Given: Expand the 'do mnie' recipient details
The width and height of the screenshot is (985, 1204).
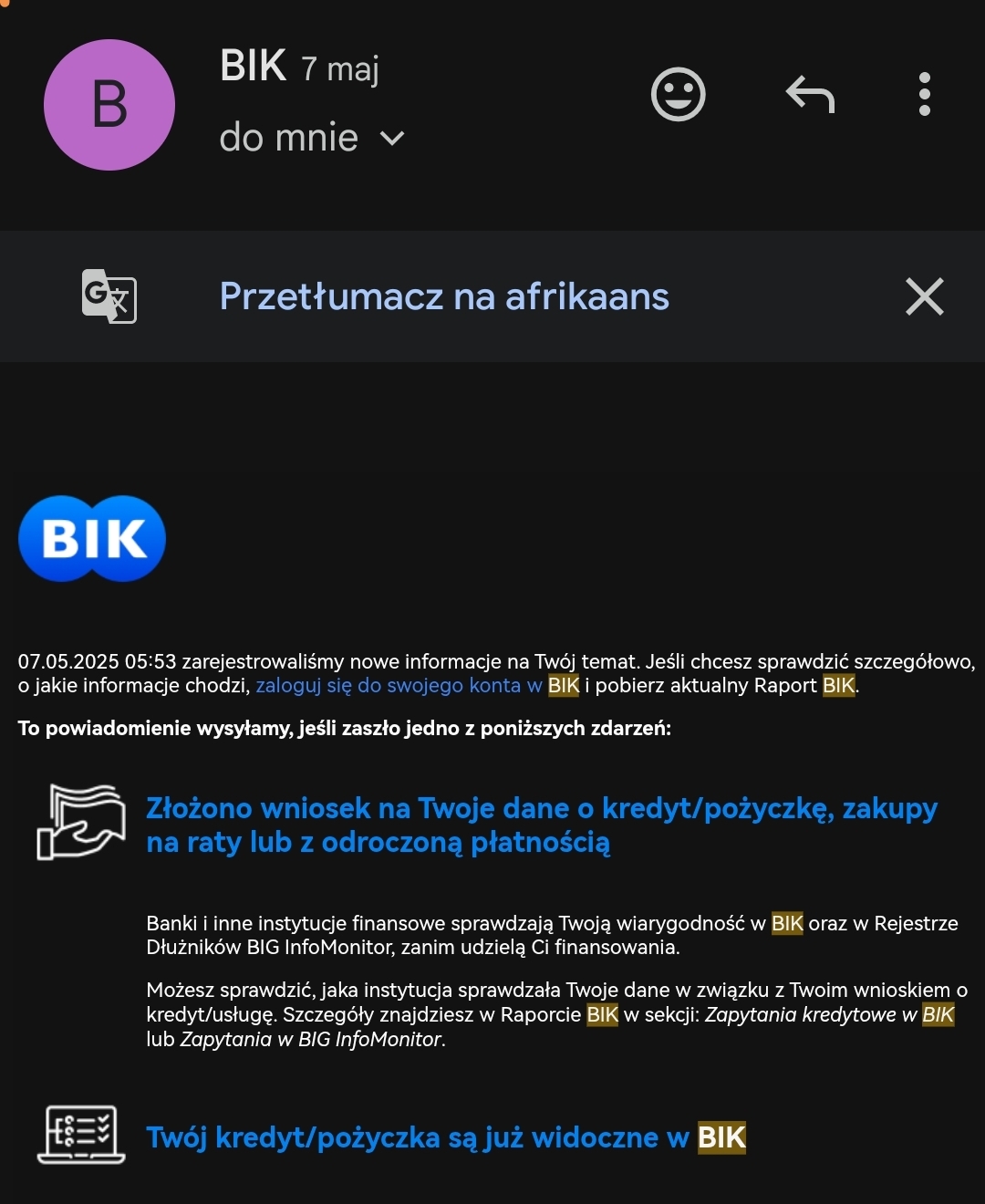Looking at the screenshot, I should click(x=392, y=139).
